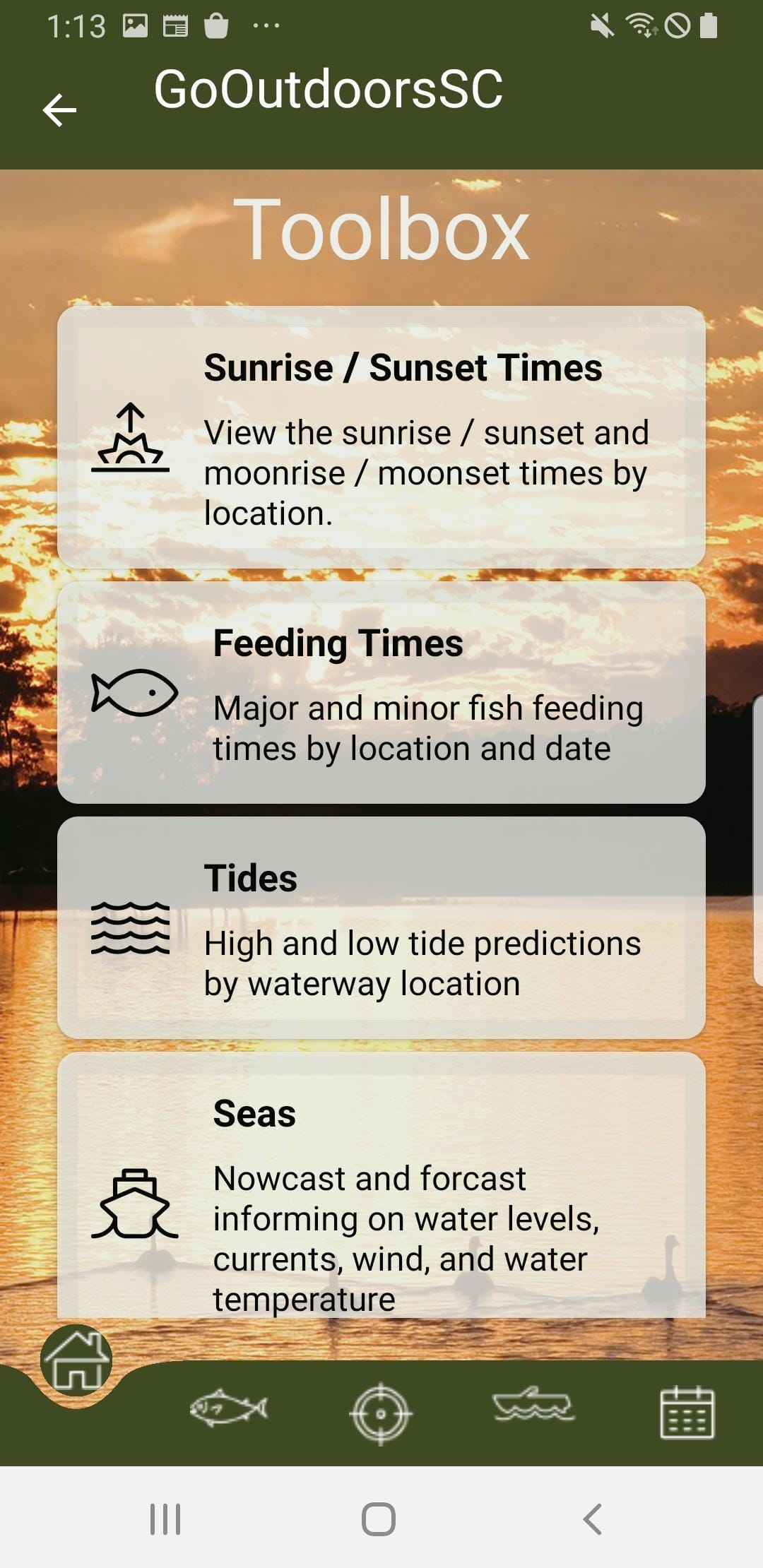763x1568 pixels.
Task: Open the boating section via boat icon
Action: click(533, 1413)
